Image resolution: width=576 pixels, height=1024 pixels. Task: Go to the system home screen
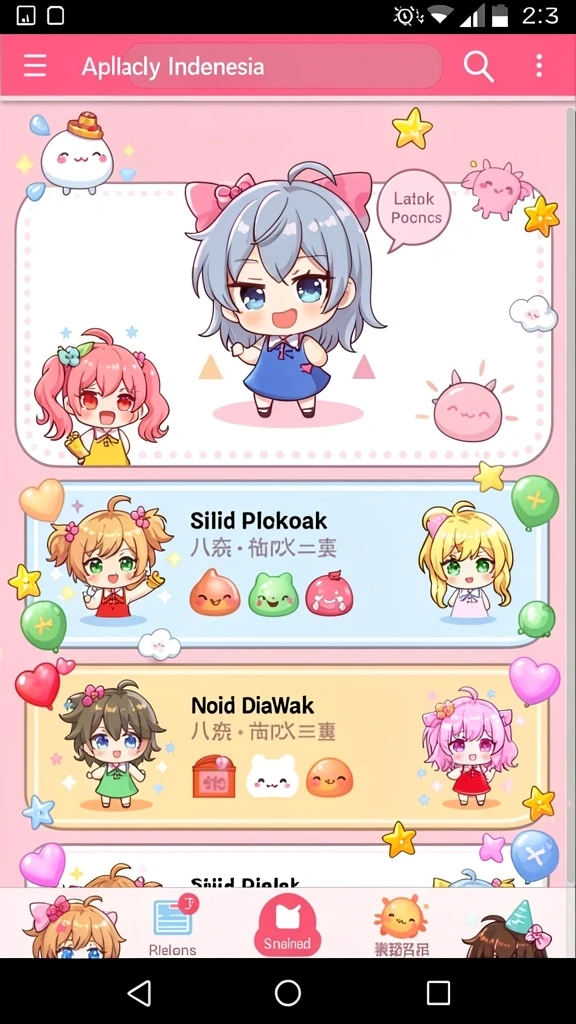pos(288,993)
